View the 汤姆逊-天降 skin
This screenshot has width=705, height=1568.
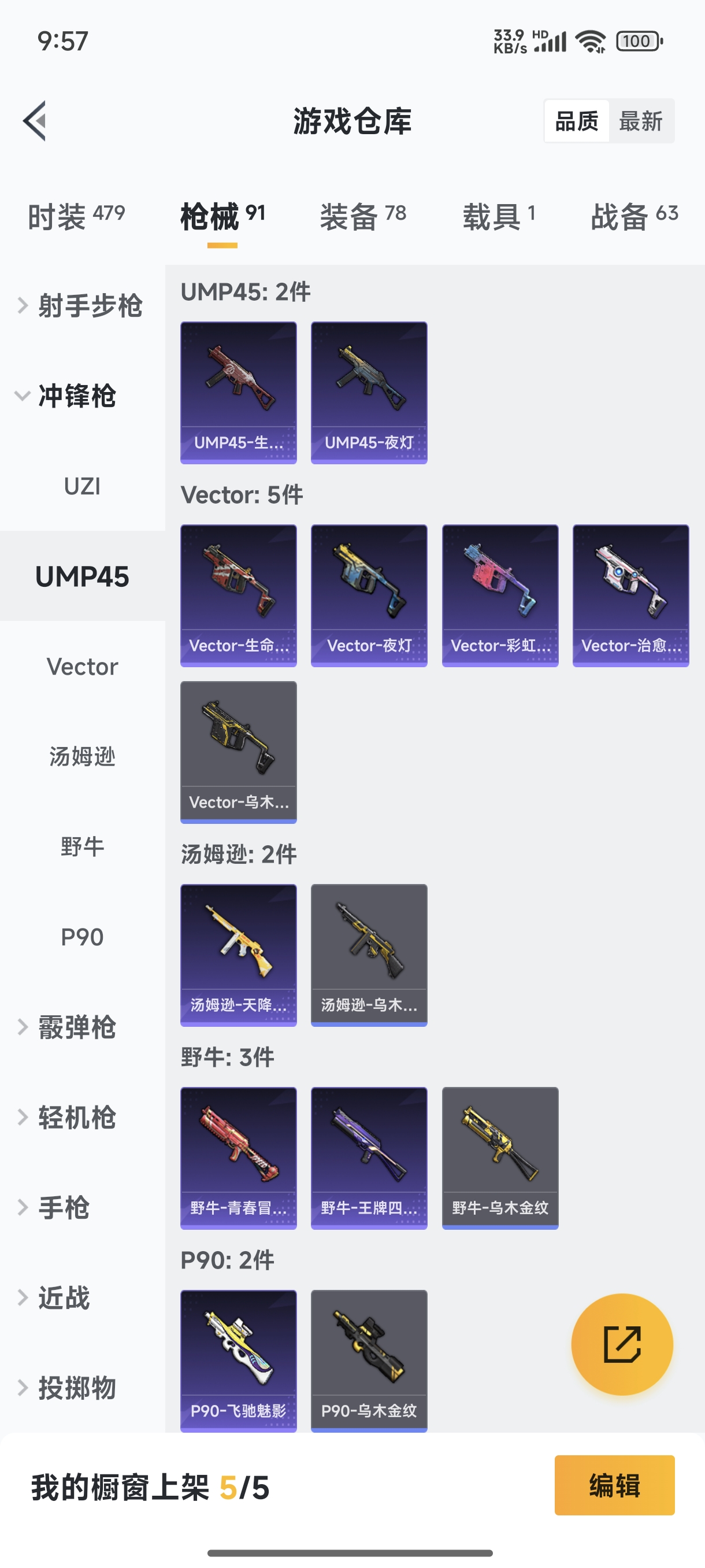[x=238, y=953]
